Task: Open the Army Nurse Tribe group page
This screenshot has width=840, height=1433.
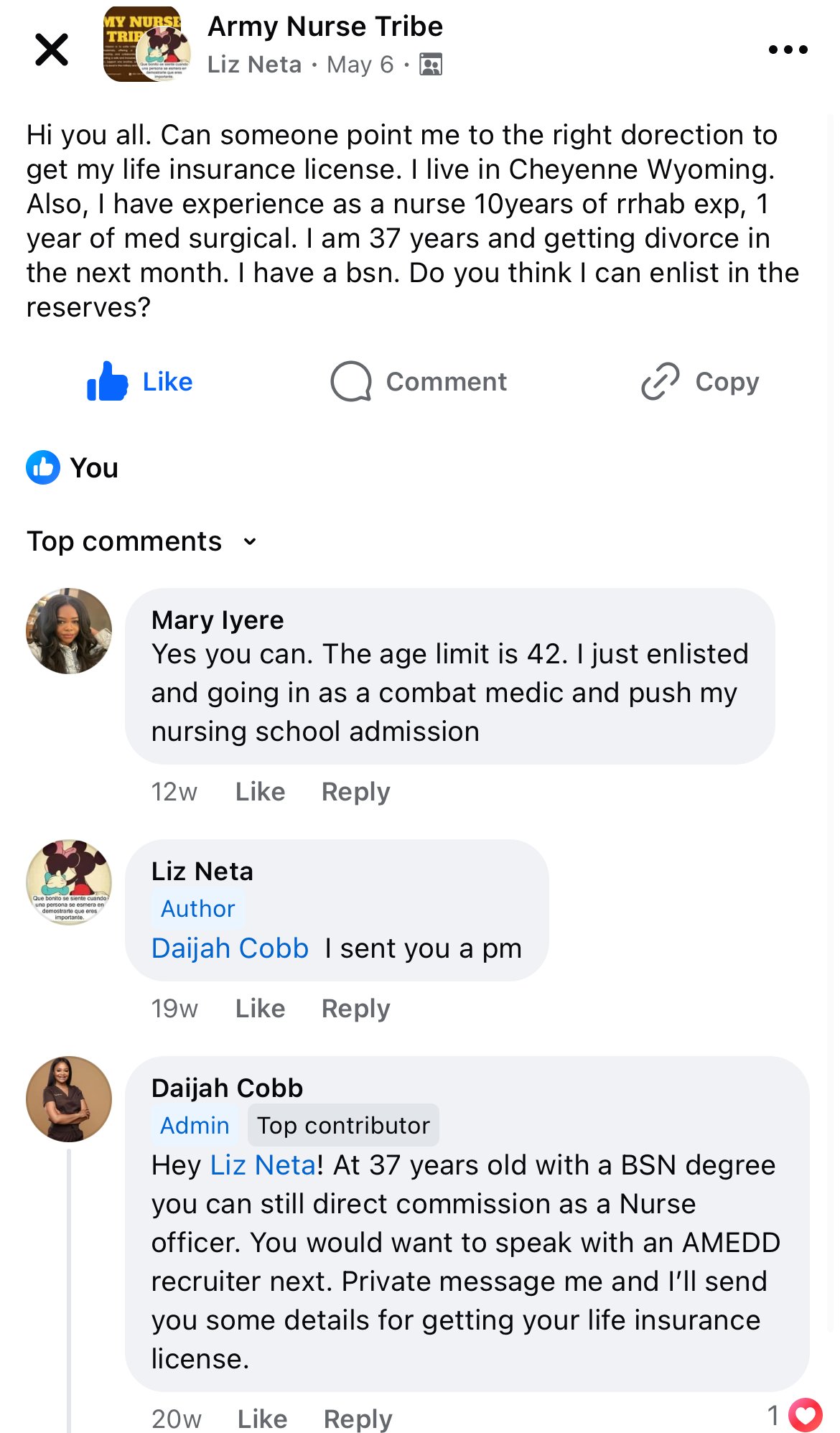Action: (325, 27)
